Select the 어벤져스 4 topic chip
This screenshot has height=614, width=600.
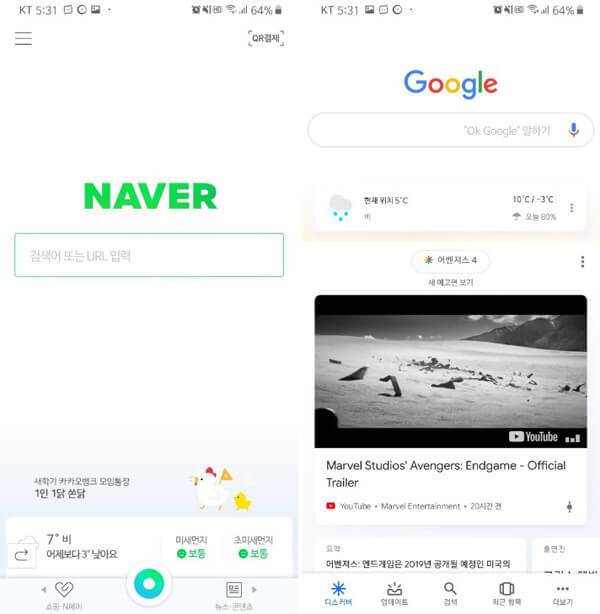450,261
